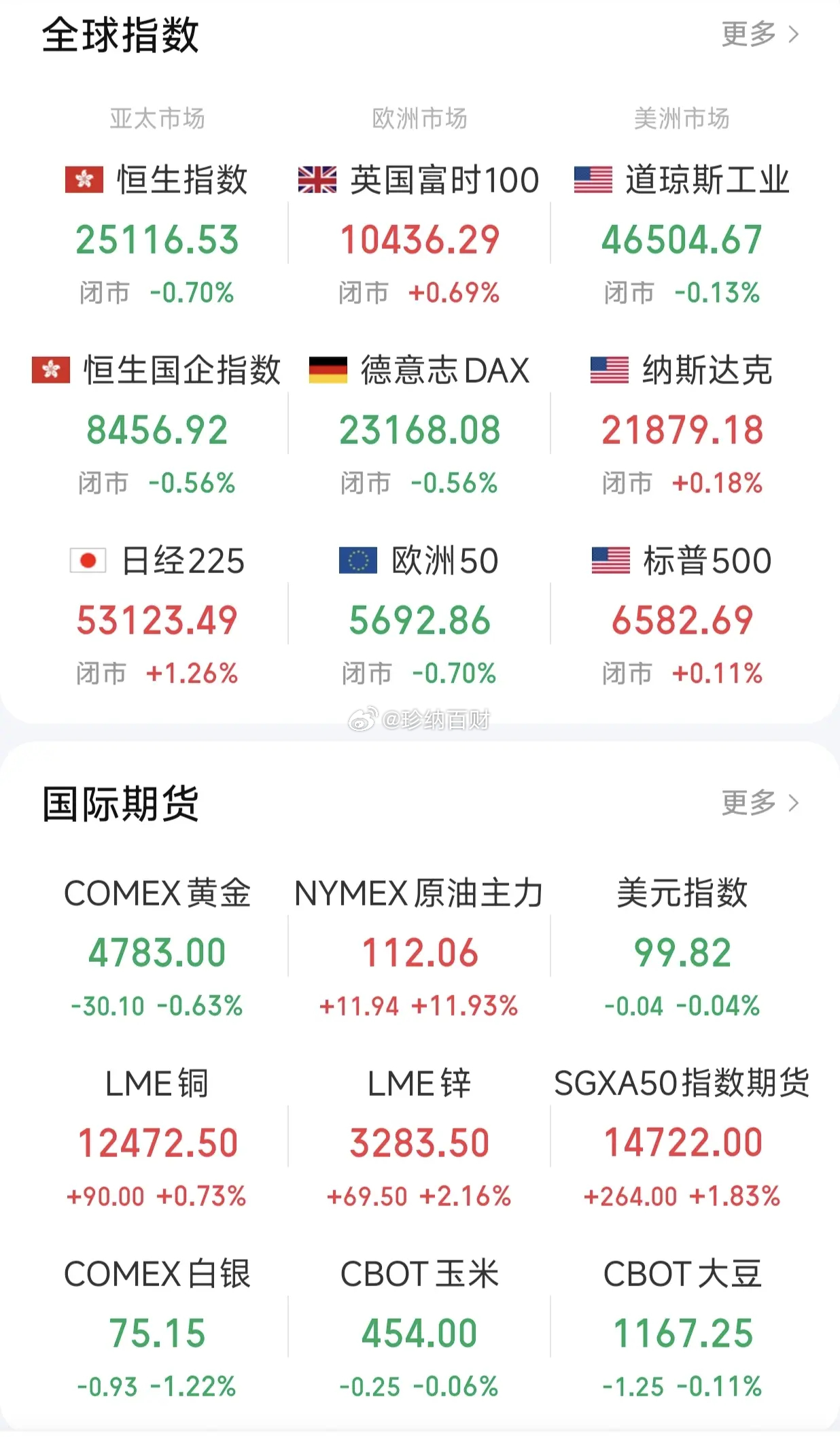Switch to the 亚太市场 tab
840x1437 pixels.
pyautogui.click(x=158, y=117)
